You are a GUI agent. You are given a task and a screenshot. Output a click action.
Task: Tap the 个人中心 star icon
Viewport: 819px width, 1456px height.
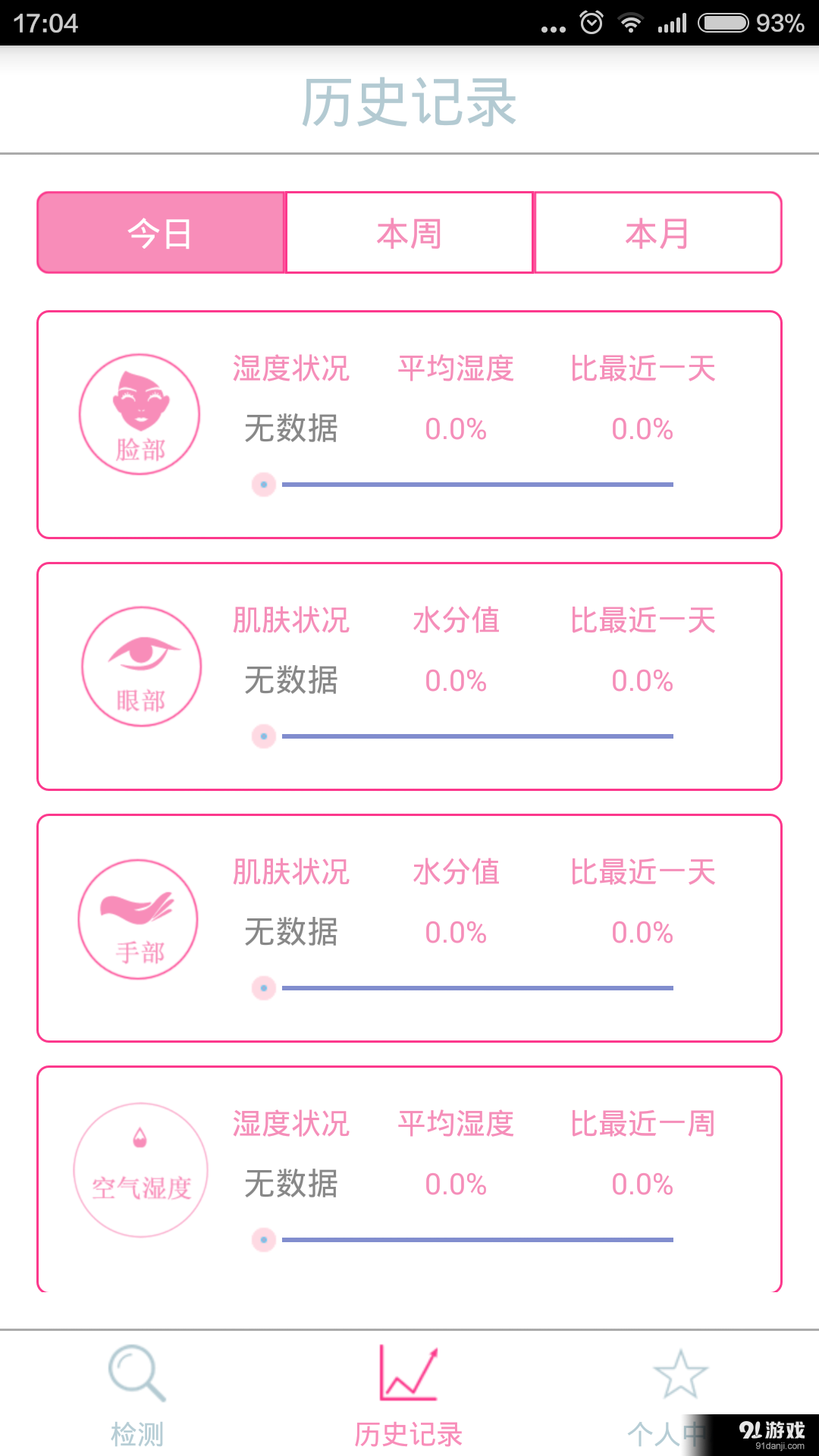pos(681,1374)
